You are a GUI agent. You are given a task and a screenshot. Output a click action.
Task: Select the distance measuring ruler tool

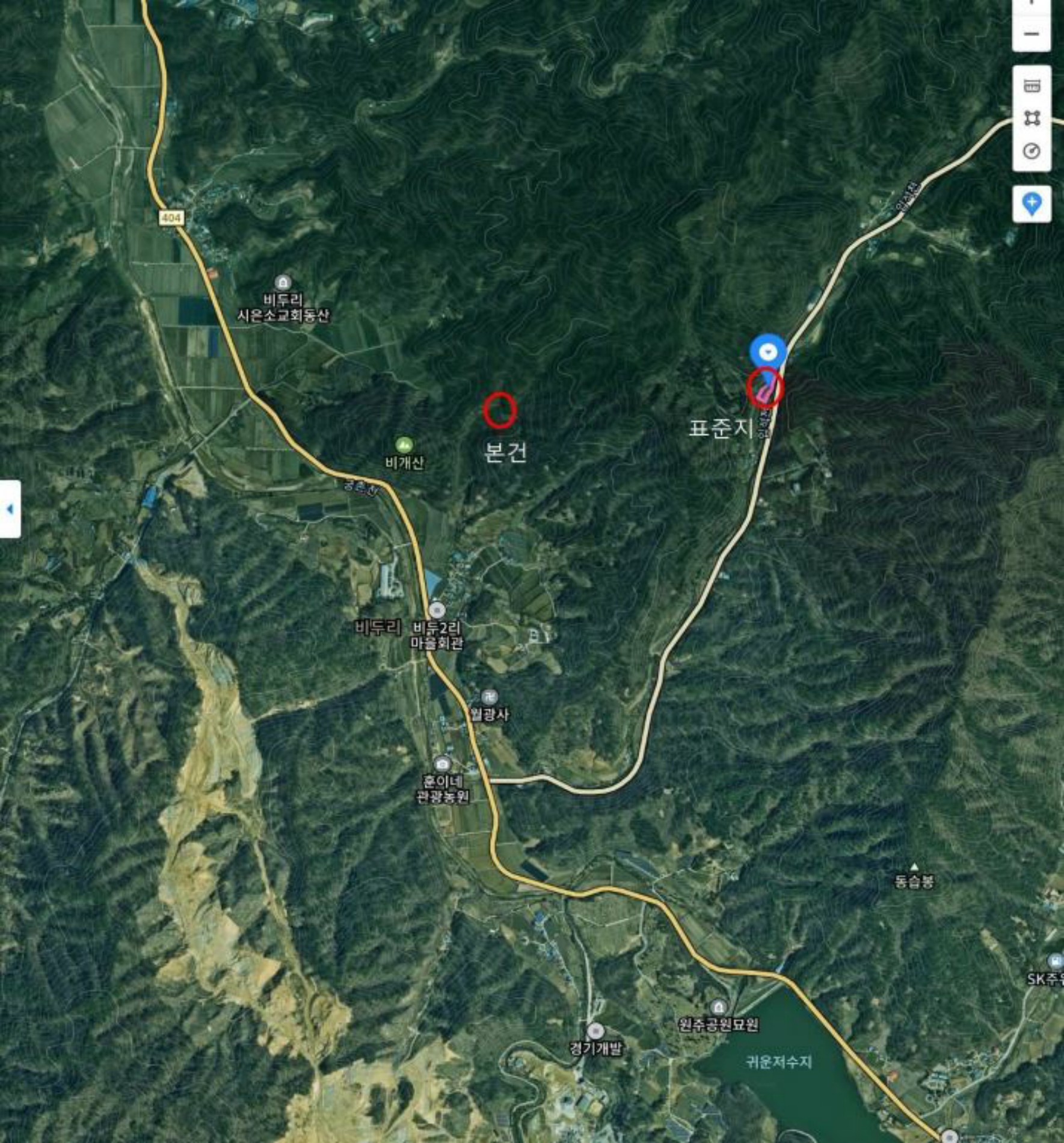[x=1032, y=86]
